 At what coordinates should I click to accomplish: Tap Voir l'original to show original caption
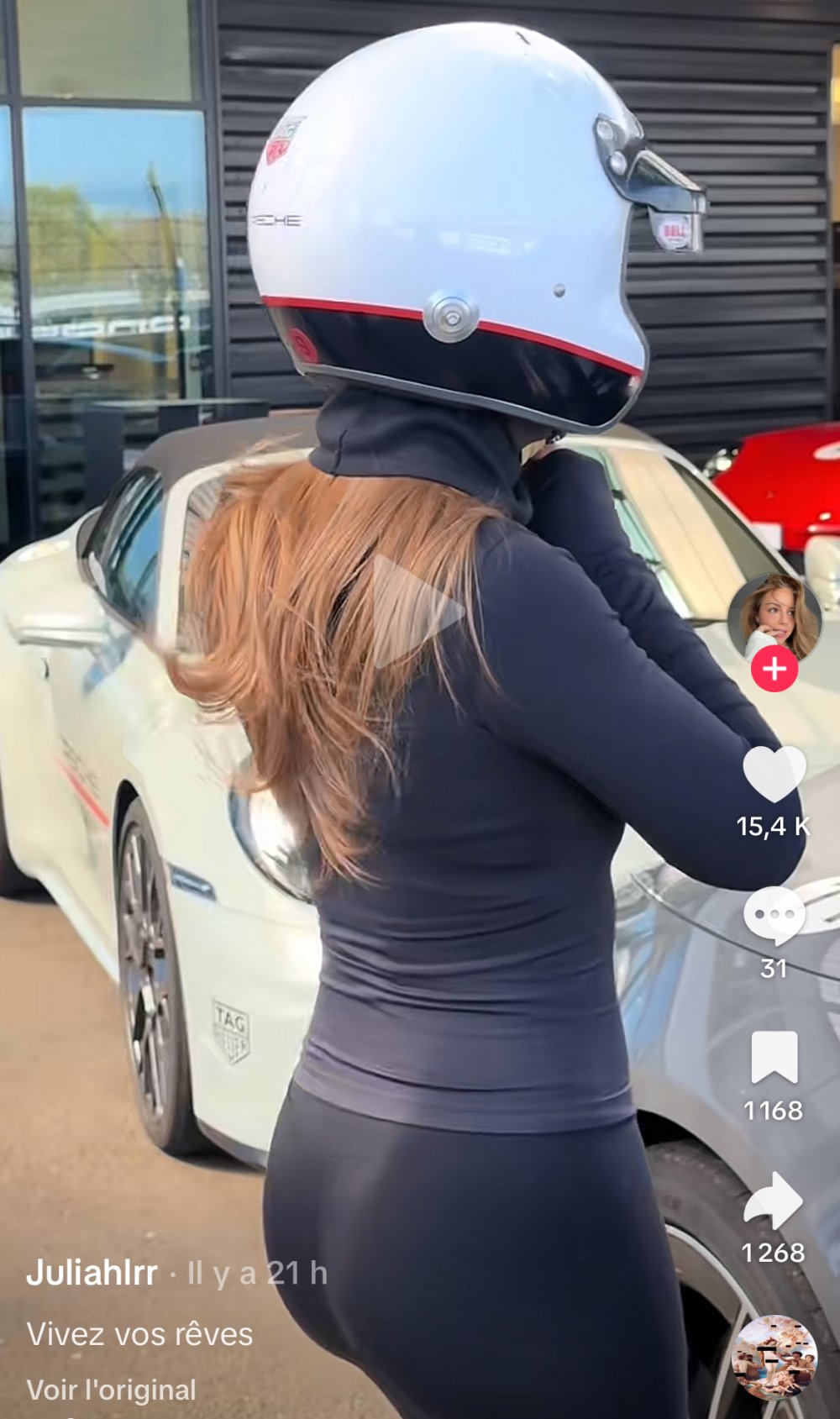click(x=112, y=1390)
